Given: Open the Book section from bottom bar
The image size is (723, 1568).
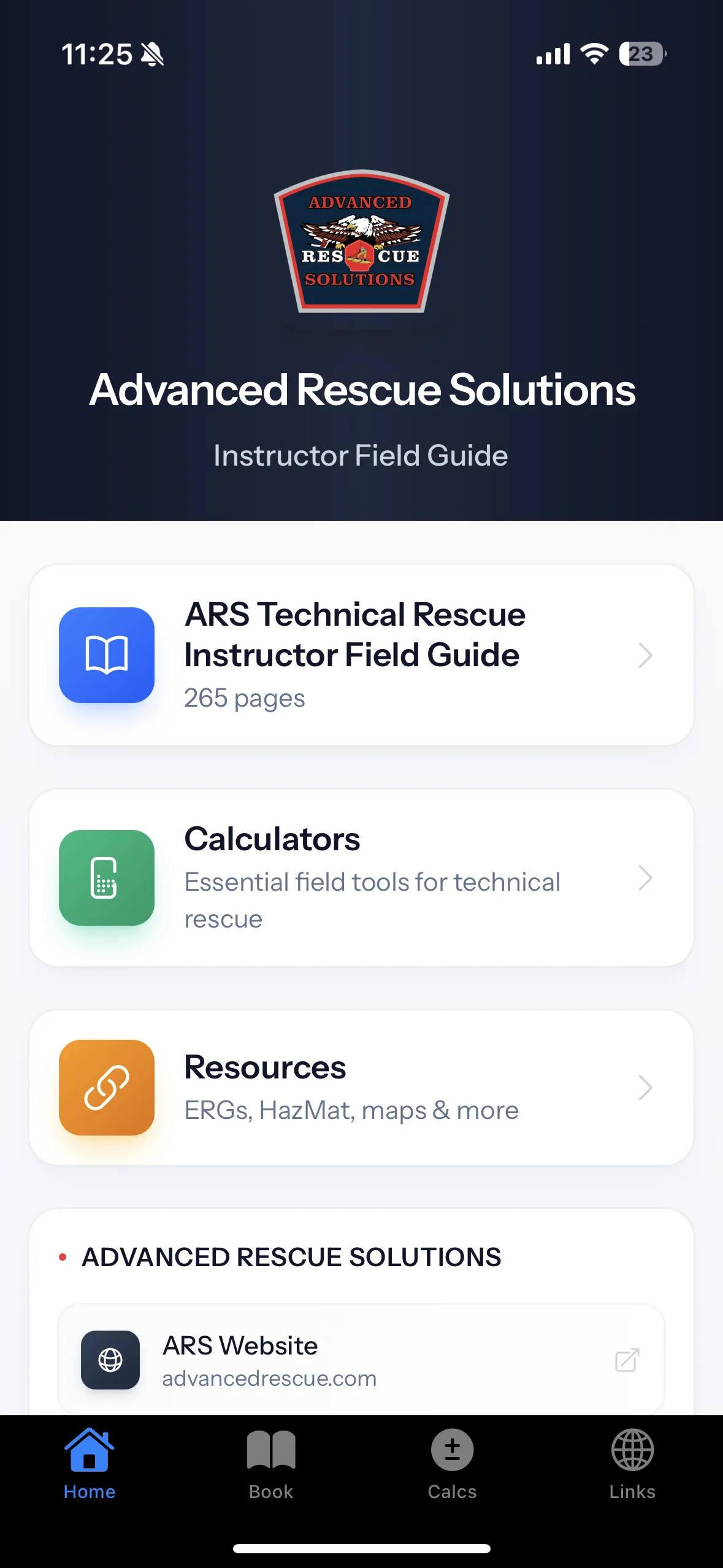Looking at the screenshot, I should 270,1450.
